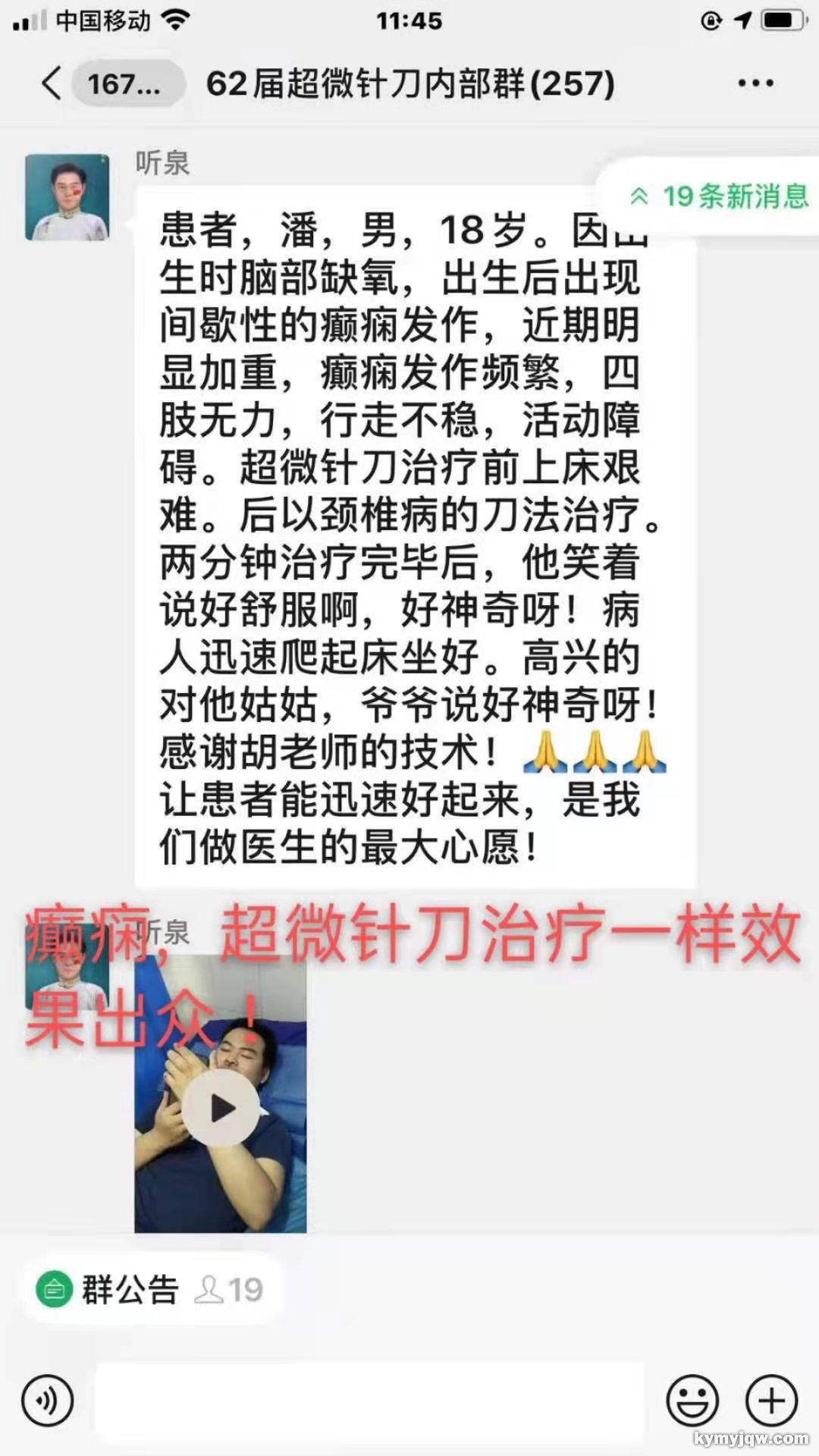This screenshot has width=819, height=1456.
Task: Switch to voice message input
Action: pos(47,1400)
